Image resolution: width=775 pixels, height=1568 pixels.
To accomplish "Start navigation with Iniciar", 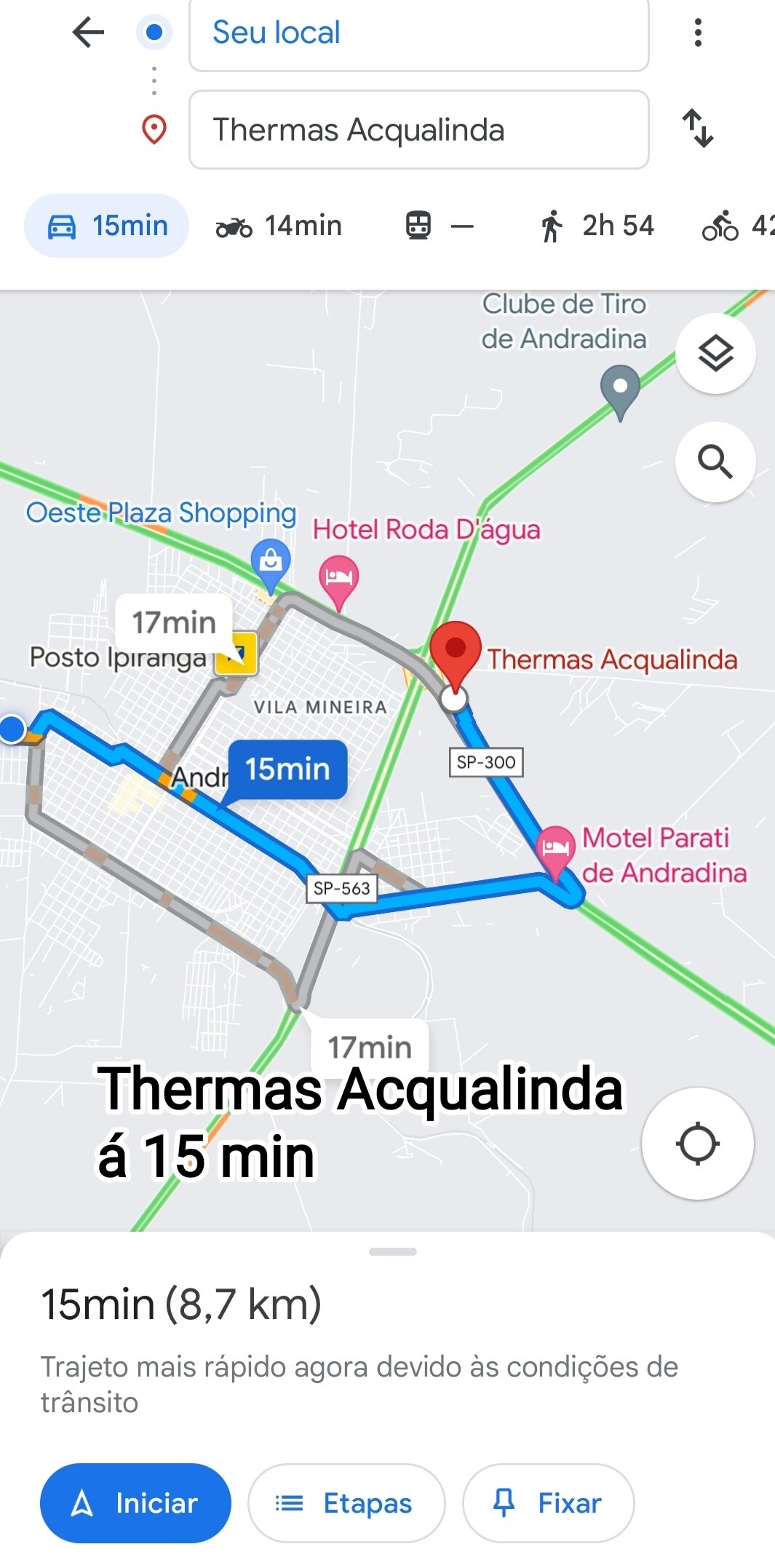I will (135, 1503).
